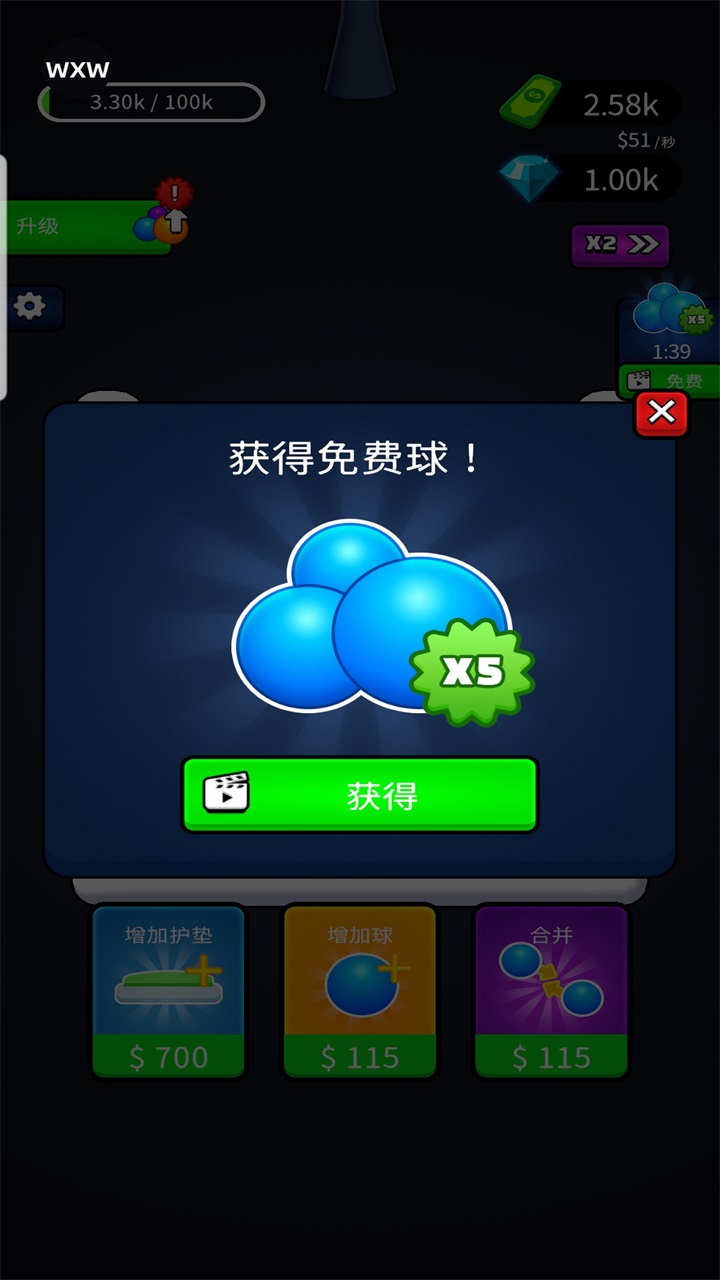The height and width of the screenshot is (1280, 720).
Task: Tap the 3.30k/100k progress bar
Action: pos(150,100)
